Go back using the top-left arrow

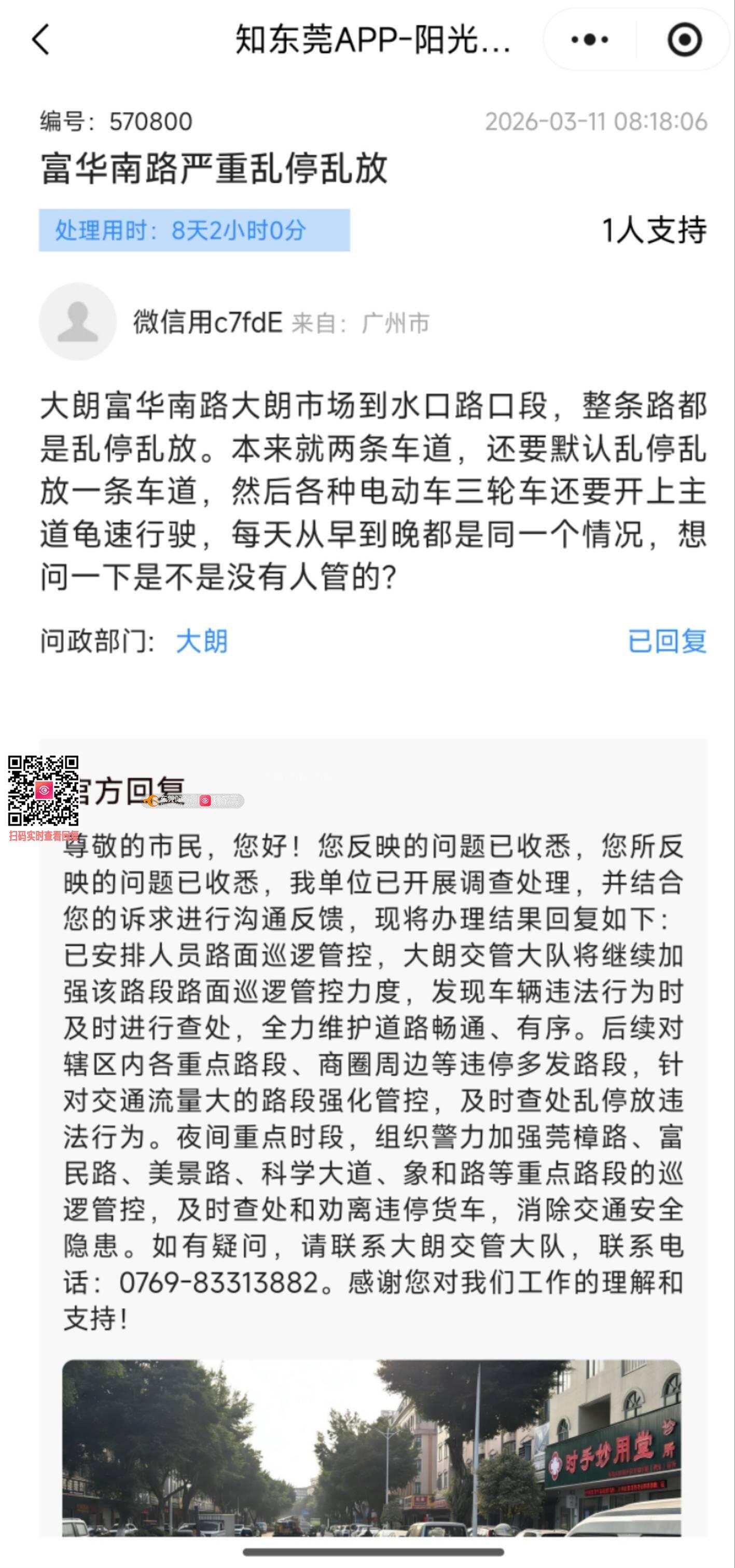tap(40, 40)
